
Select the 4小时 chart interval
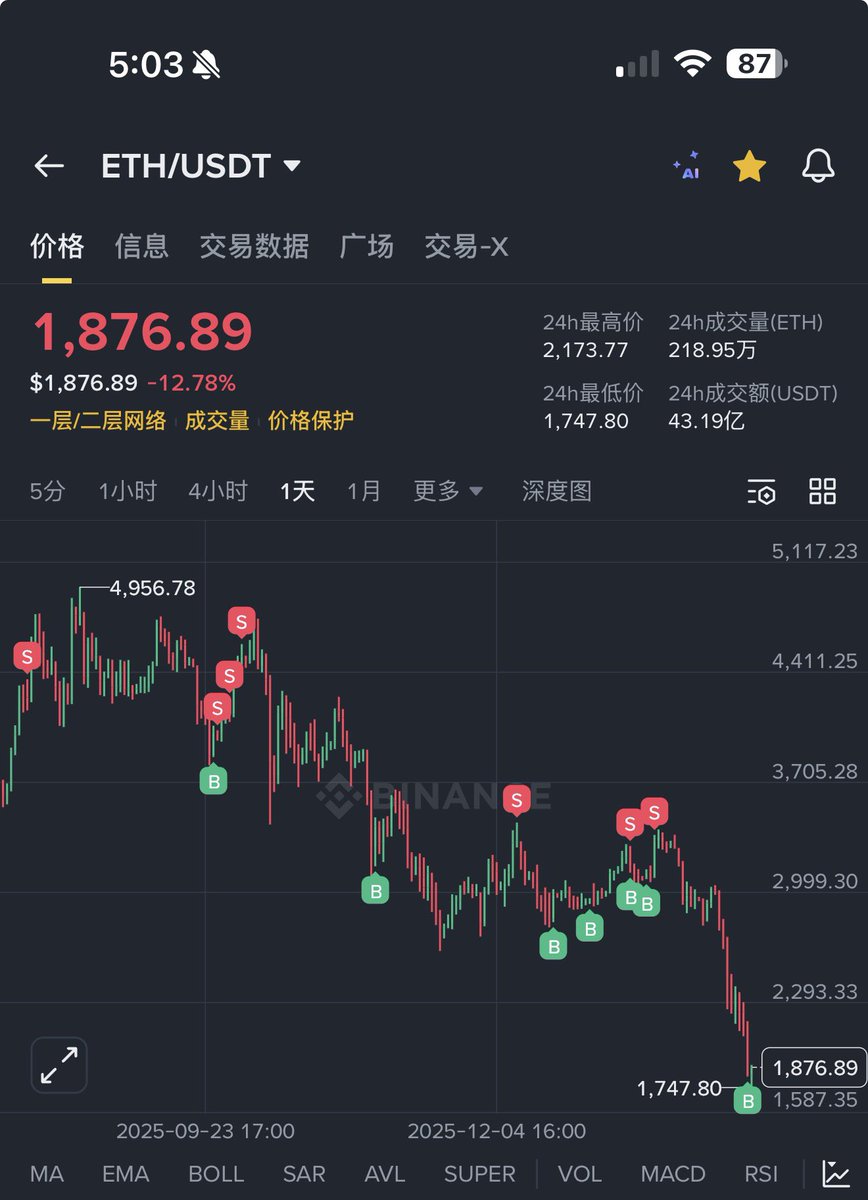coord(217,491)
